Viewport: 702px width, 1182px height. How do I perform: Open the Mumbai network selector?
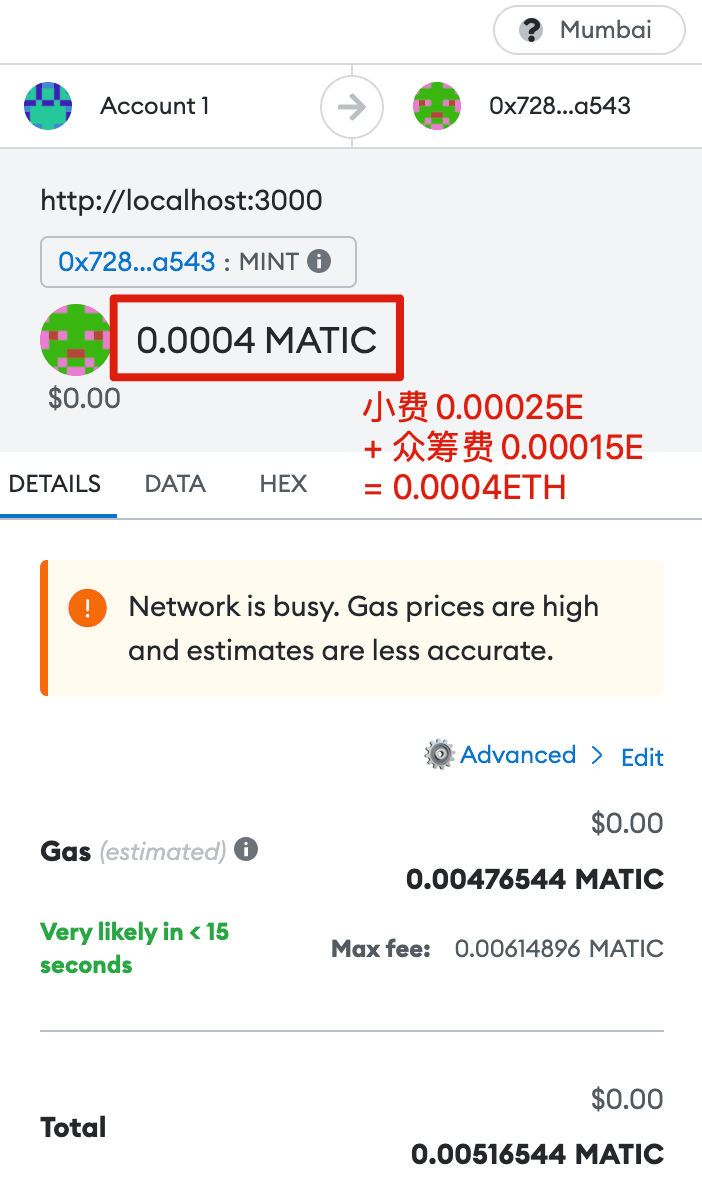589,30
